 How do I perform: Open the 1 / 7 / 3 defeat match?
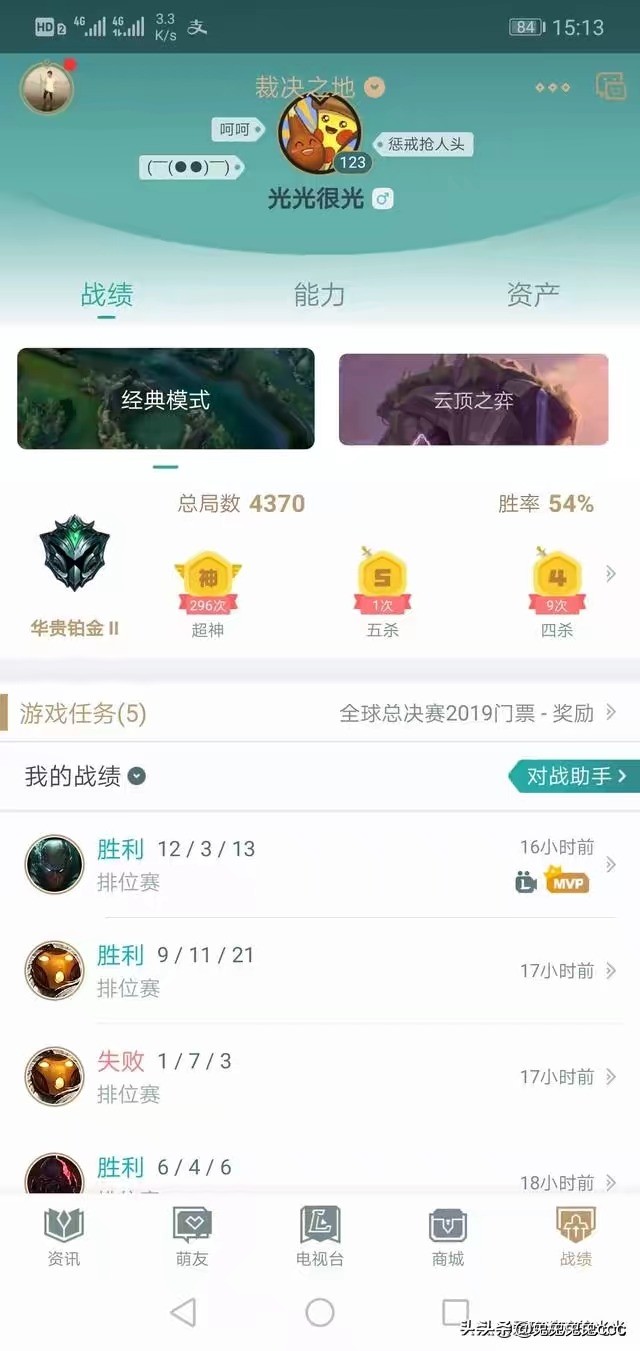(x=320, y=1076)
